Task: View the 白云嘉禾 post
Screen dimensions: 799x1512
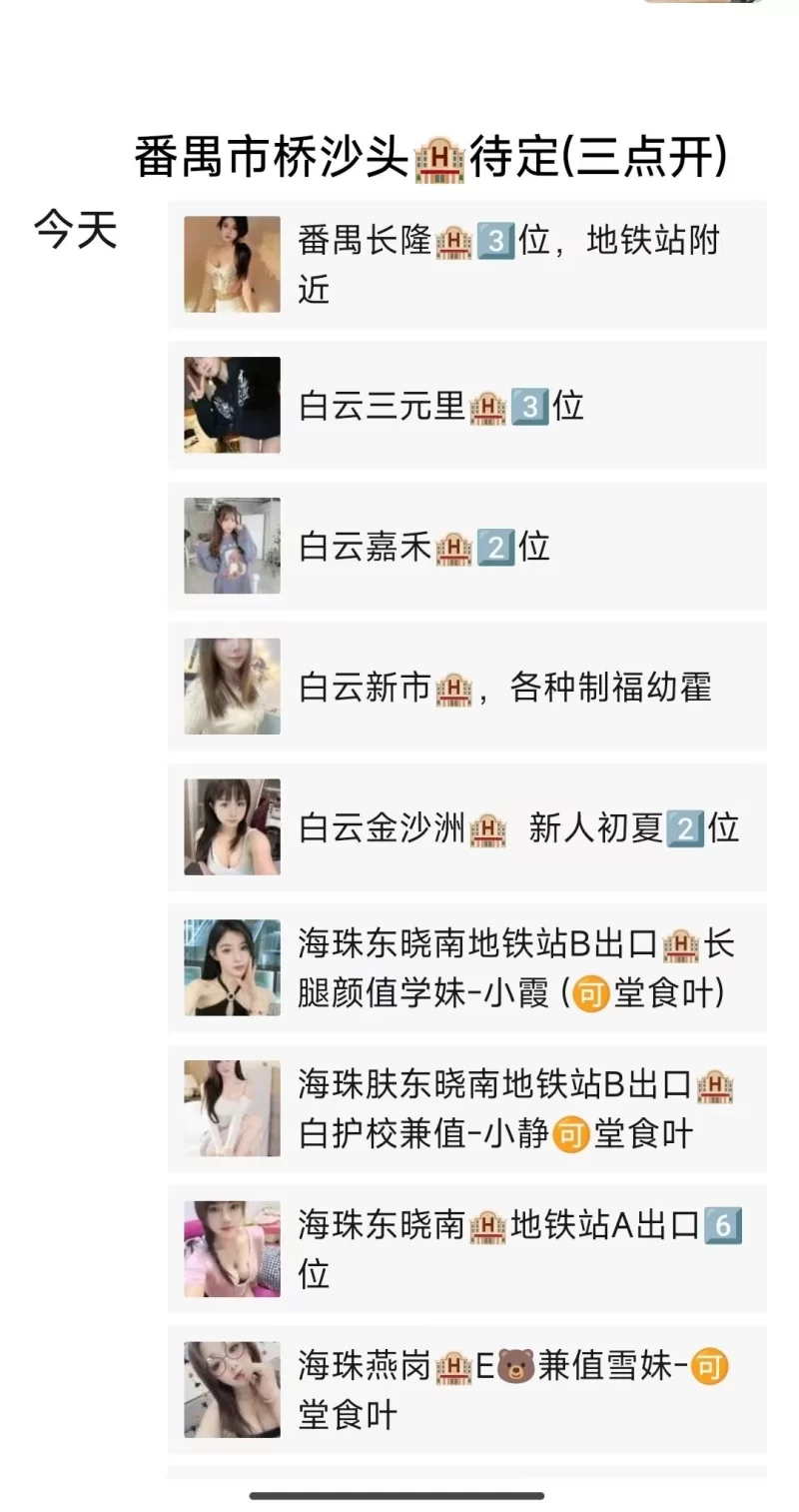Action: tap(466, 547)
